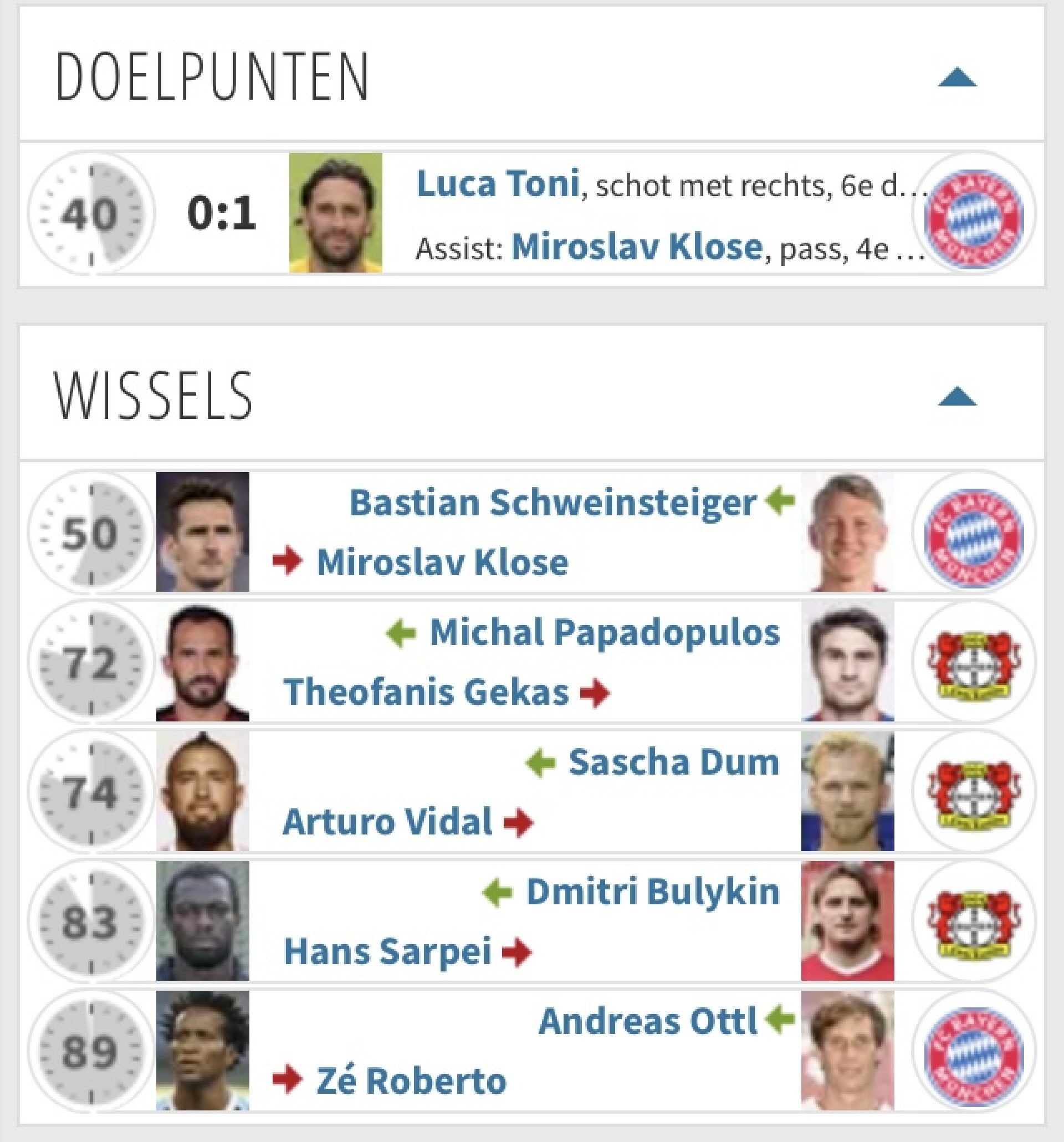Open Miroslav Klose's link in the assist line
The height and width of the screenshot is (1142, 1064).
[637, 248]
